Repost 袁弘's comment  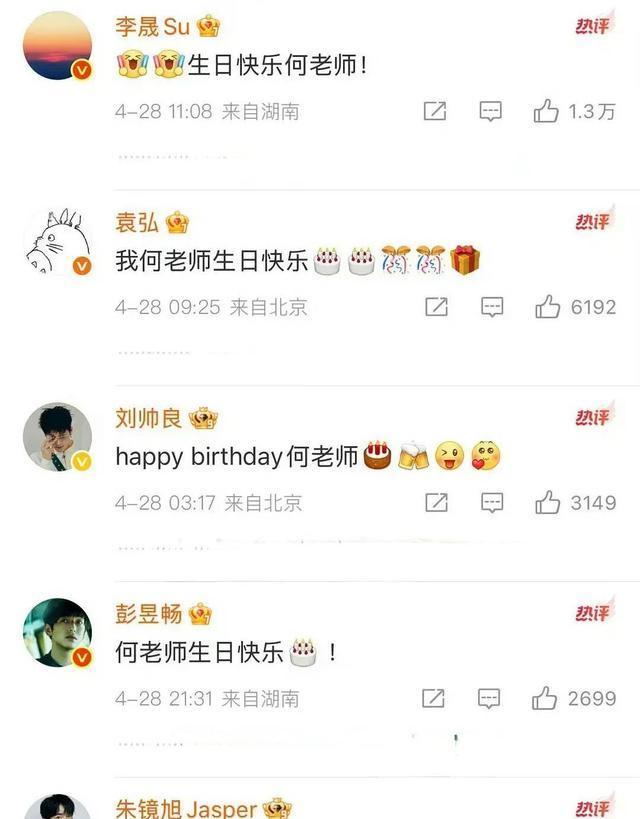(436, 307)
